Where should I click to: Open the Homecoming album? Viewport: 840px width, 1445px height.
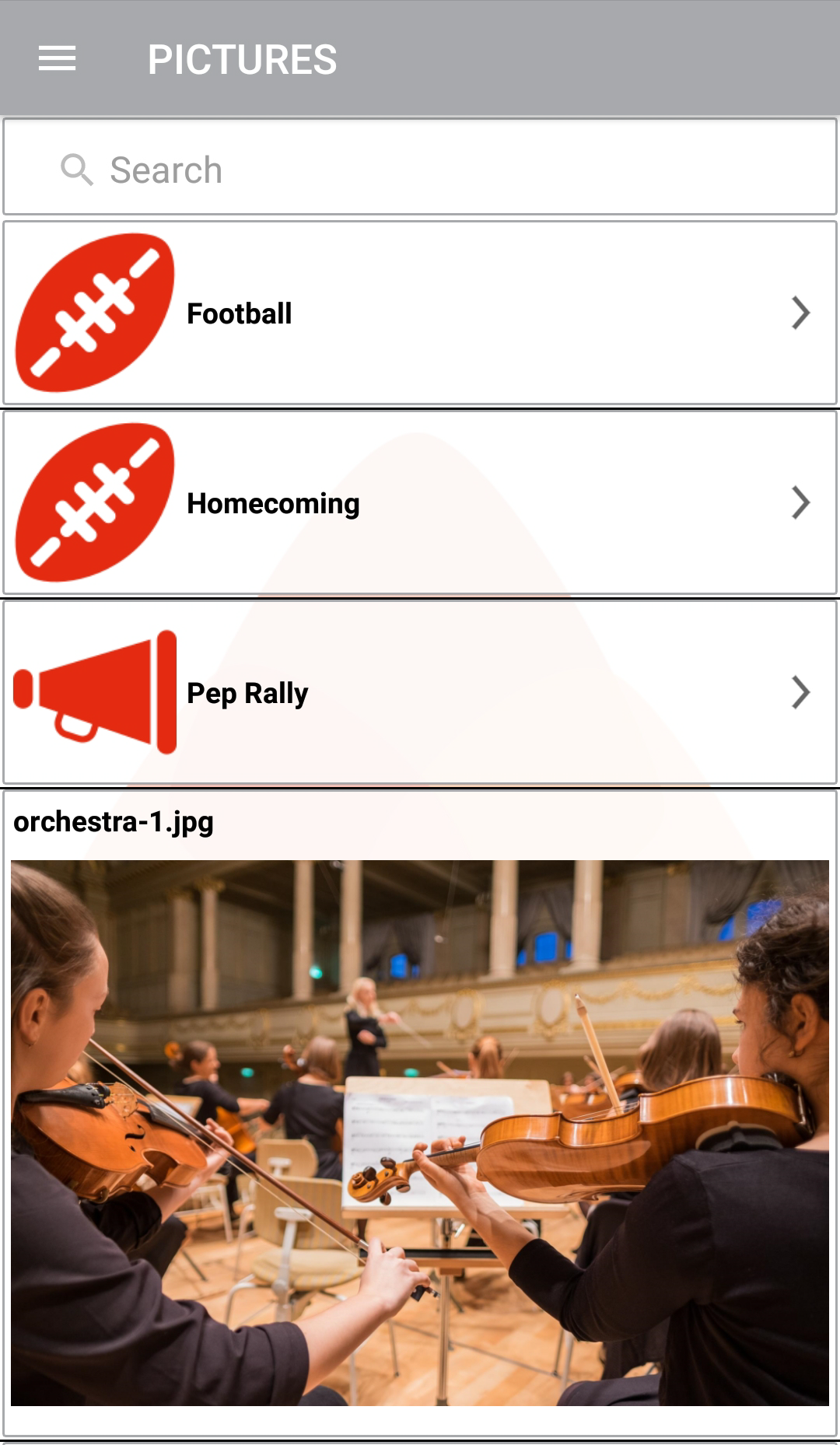pos(420,502)
